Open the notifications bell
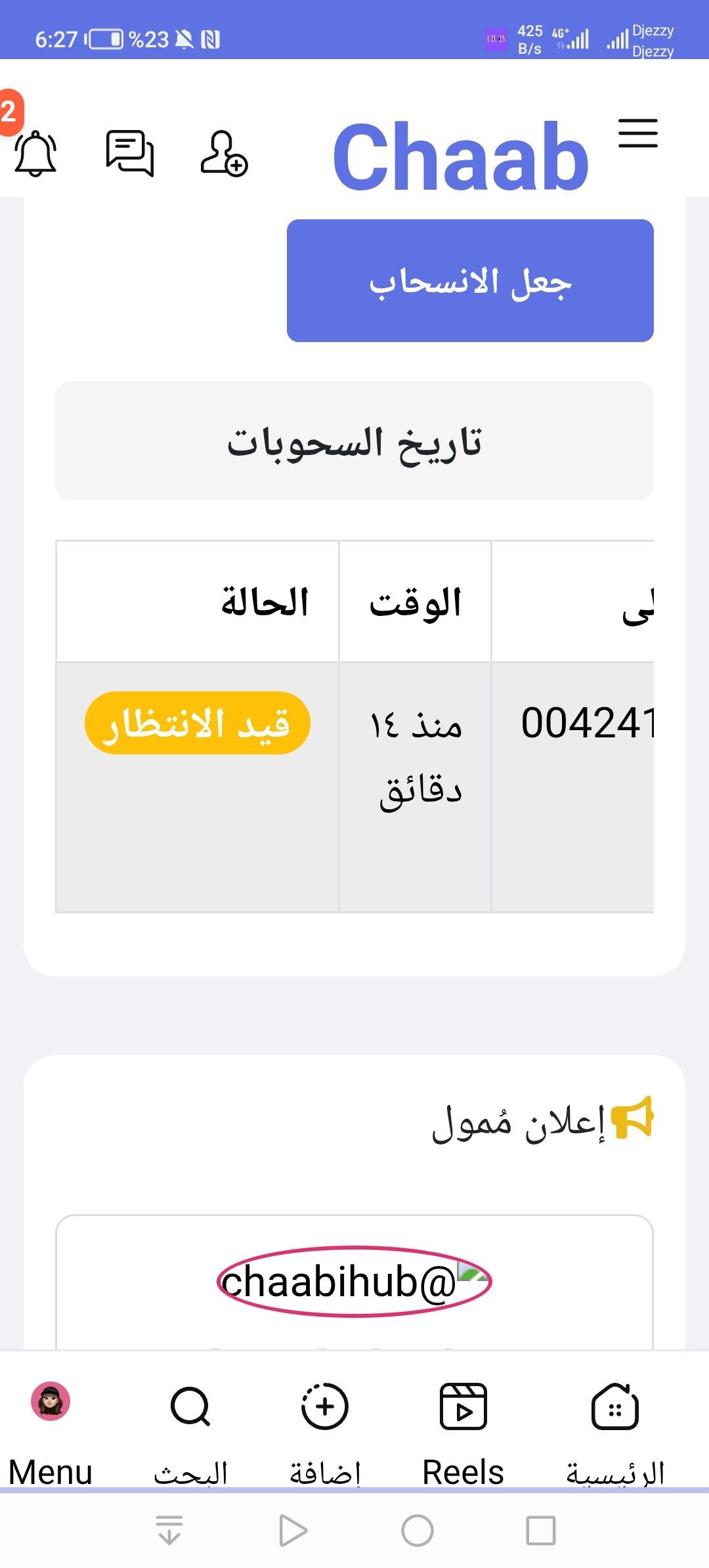The width and height of the screenshot is (709, 1568). (x=35, y=154)
